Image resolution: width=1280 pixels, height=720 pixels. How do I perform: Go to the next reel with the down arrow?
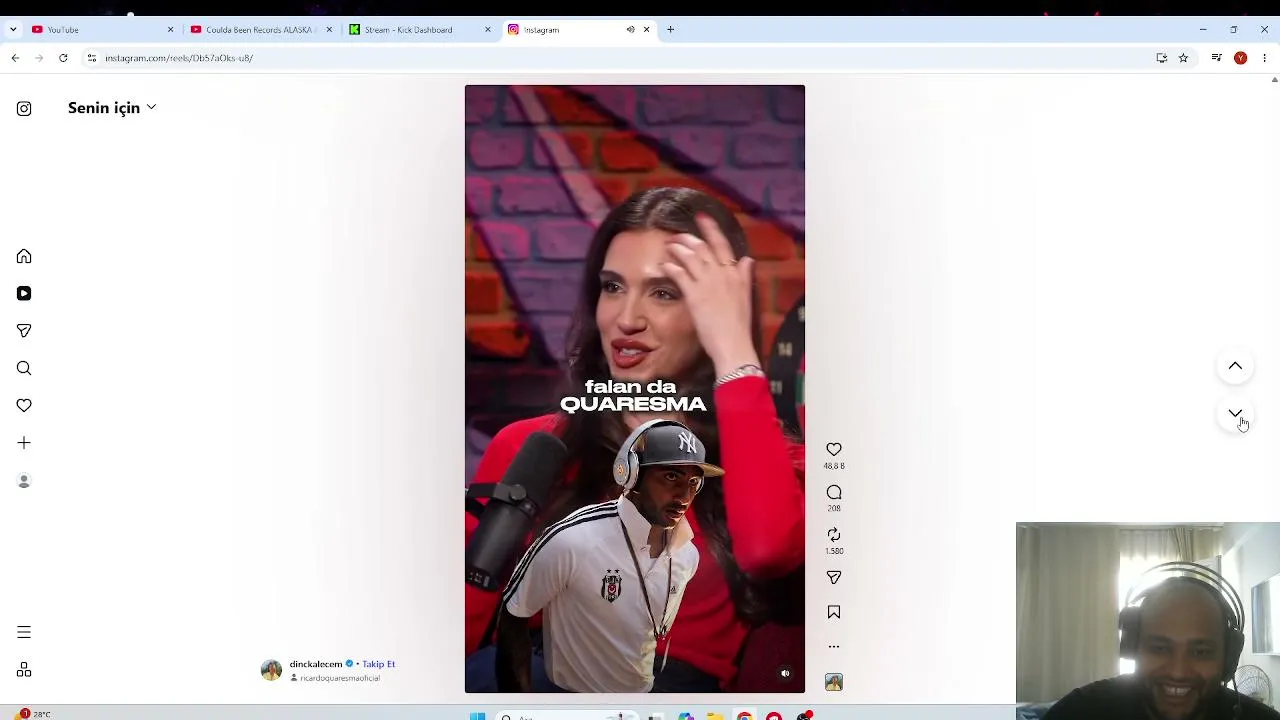(1235, 413)
